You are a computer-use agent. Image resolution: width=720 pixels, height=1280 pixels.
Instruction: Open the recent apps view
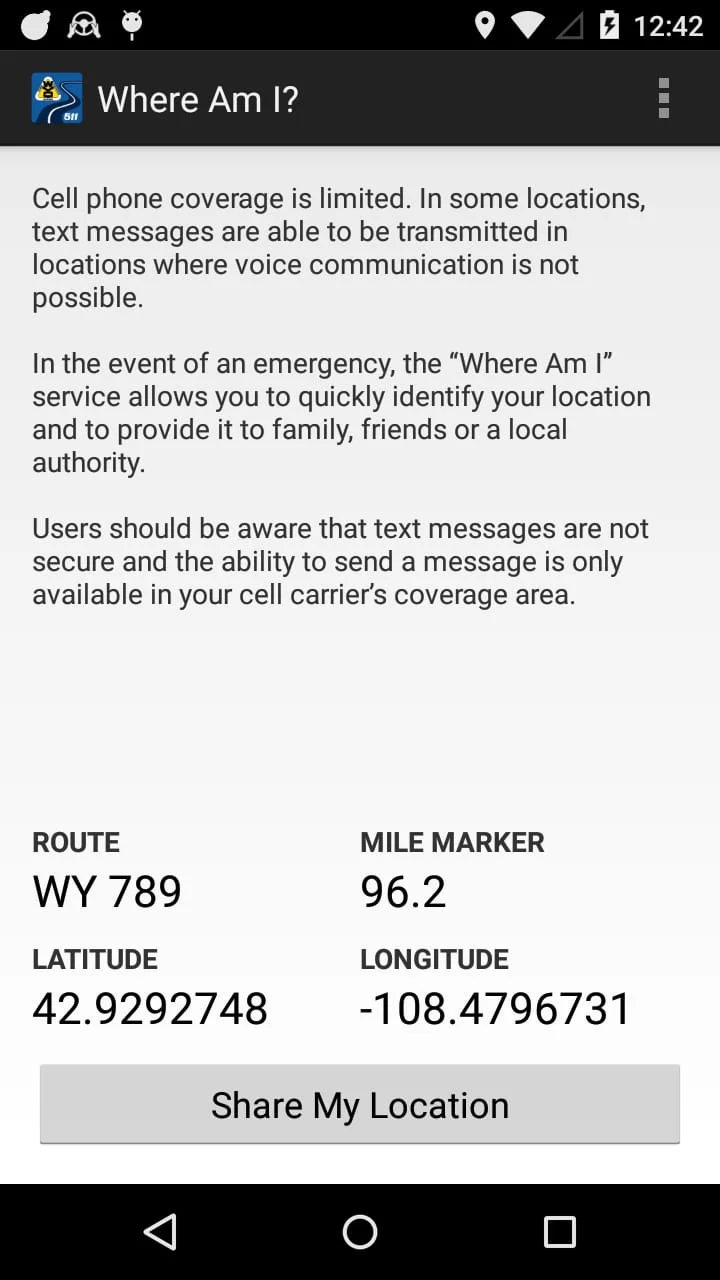559,1232
